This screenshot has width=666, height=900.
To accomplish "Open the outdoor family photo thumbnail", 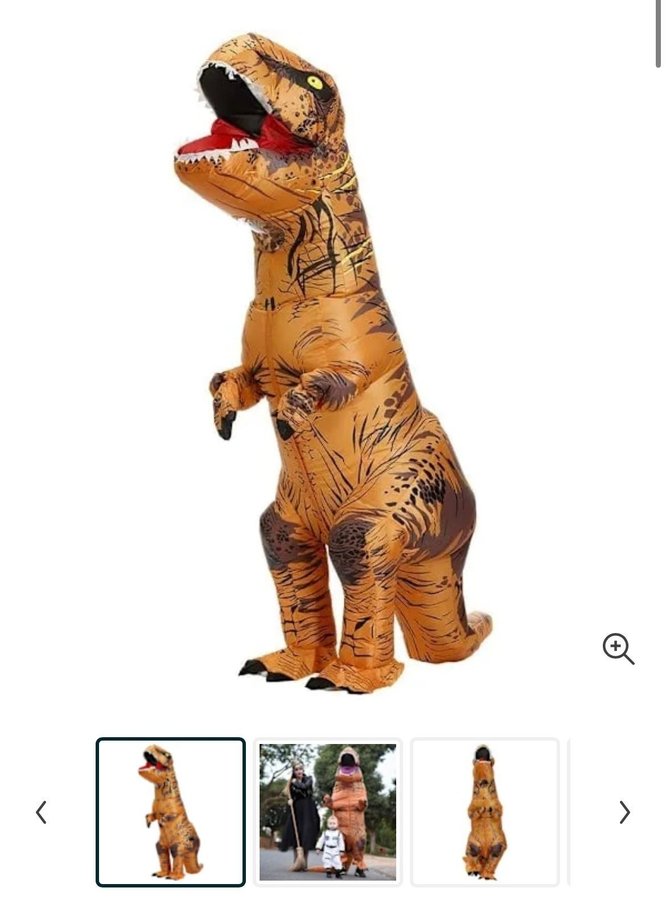I will point(328,812).
